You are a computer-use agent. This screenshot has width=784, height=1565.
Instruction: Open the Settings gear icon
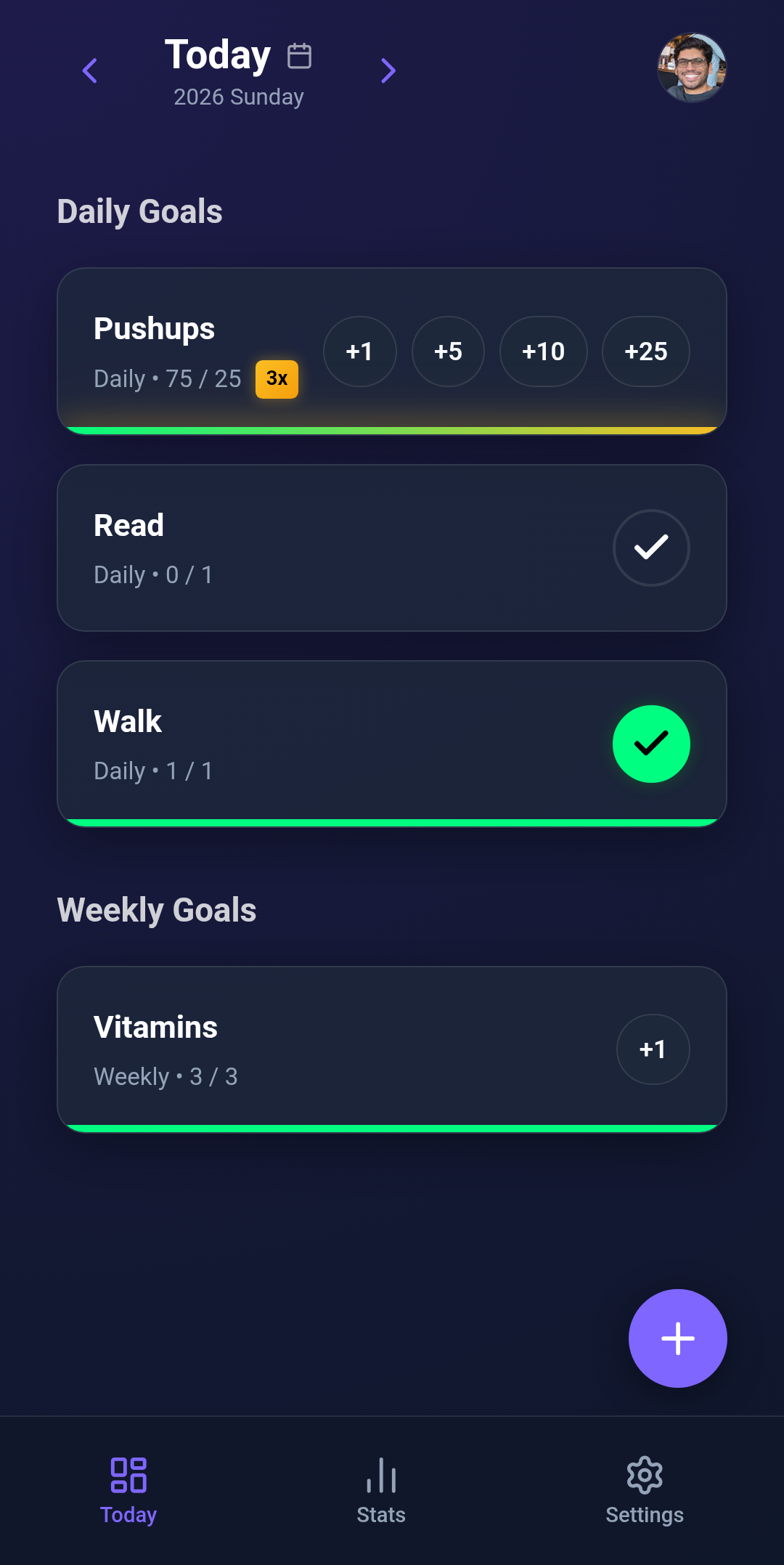pos(645,1476)
